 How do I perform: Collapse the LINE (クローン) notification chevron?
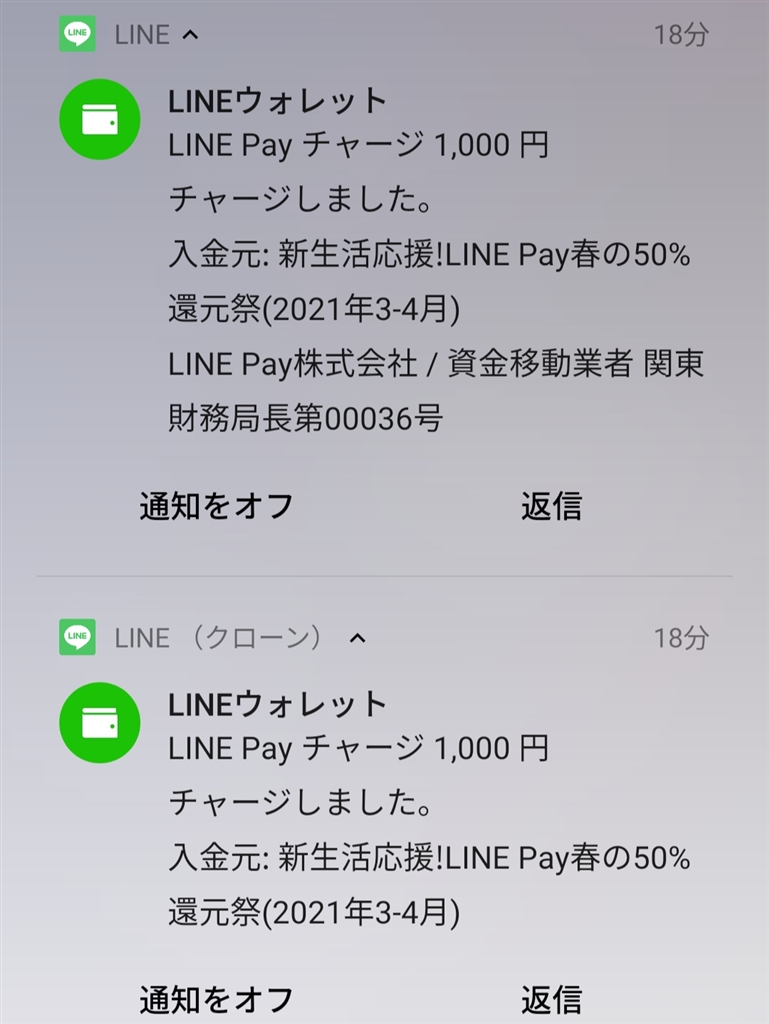coord(357,638)
